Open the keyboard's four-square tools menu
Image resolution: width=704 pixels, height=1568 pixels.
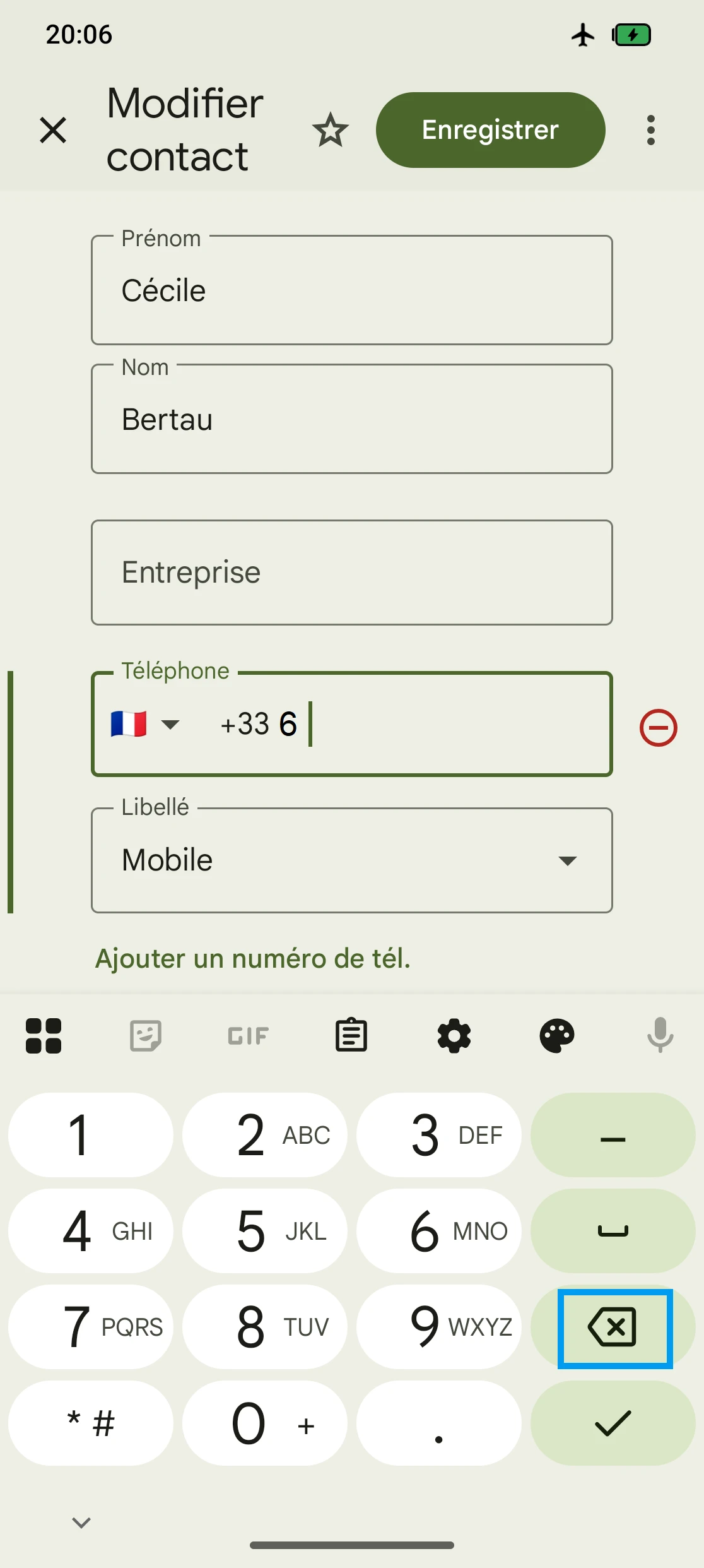44,1035
